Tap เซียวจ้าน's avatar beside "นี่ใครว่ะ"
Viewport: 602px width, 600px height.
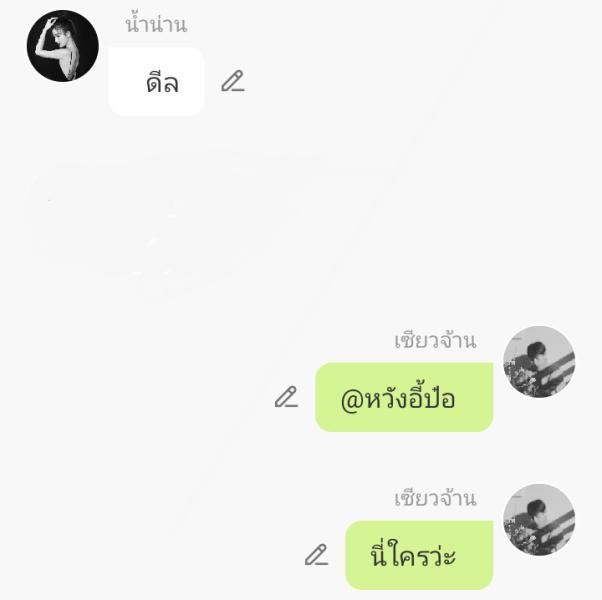click(x=539, y=520)
